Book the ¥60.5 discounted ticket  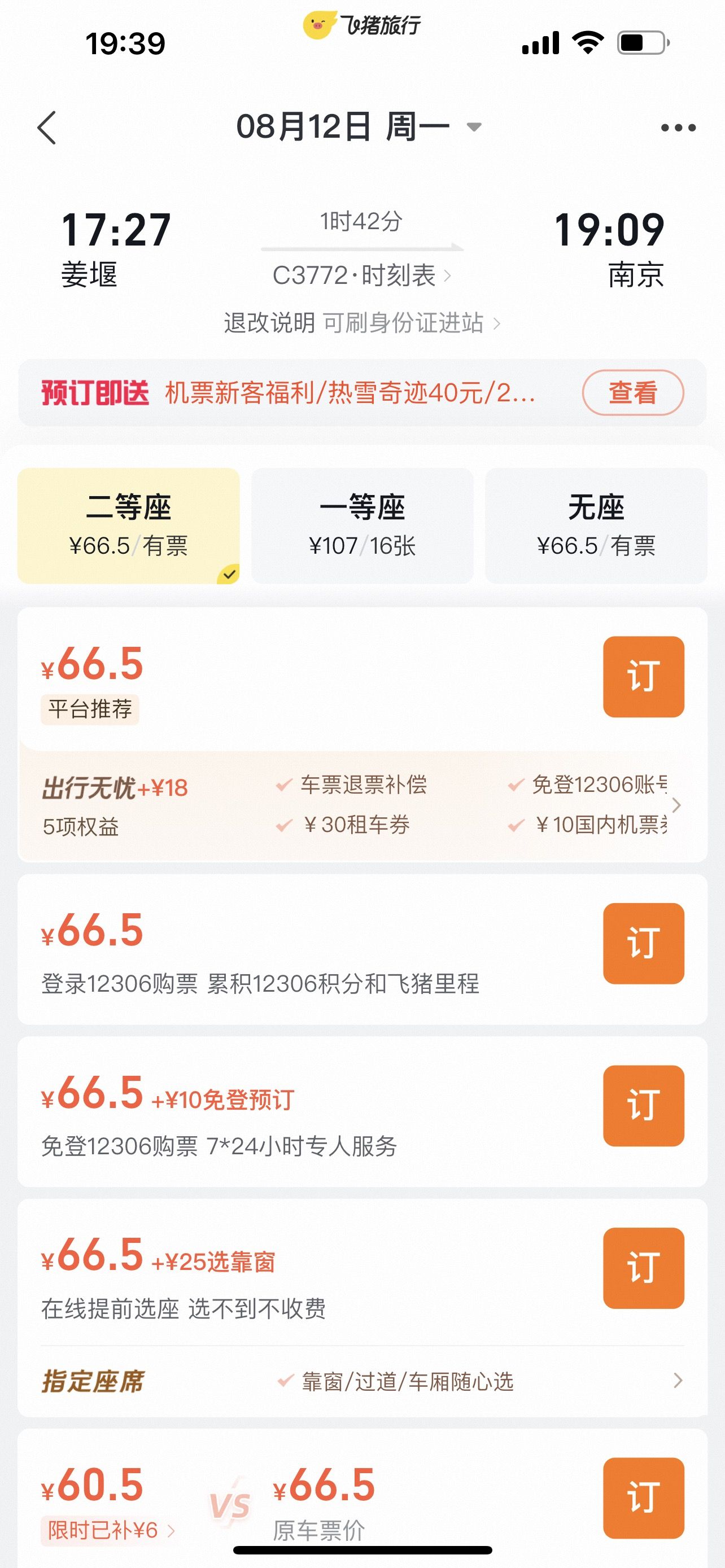tap(644, 1497)
